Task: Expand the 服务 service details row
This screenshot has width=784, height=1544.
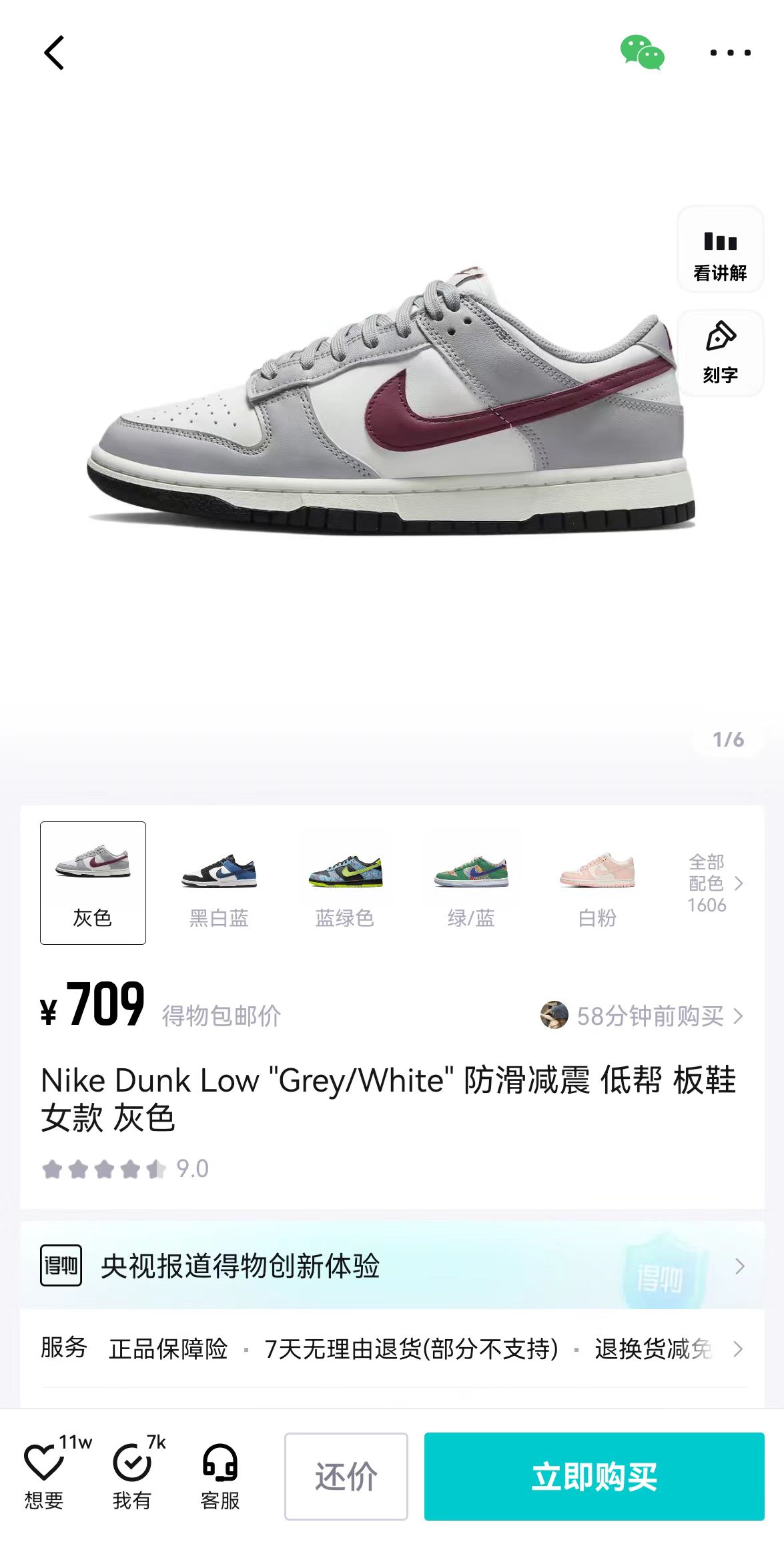Action: click(392, 1348)
